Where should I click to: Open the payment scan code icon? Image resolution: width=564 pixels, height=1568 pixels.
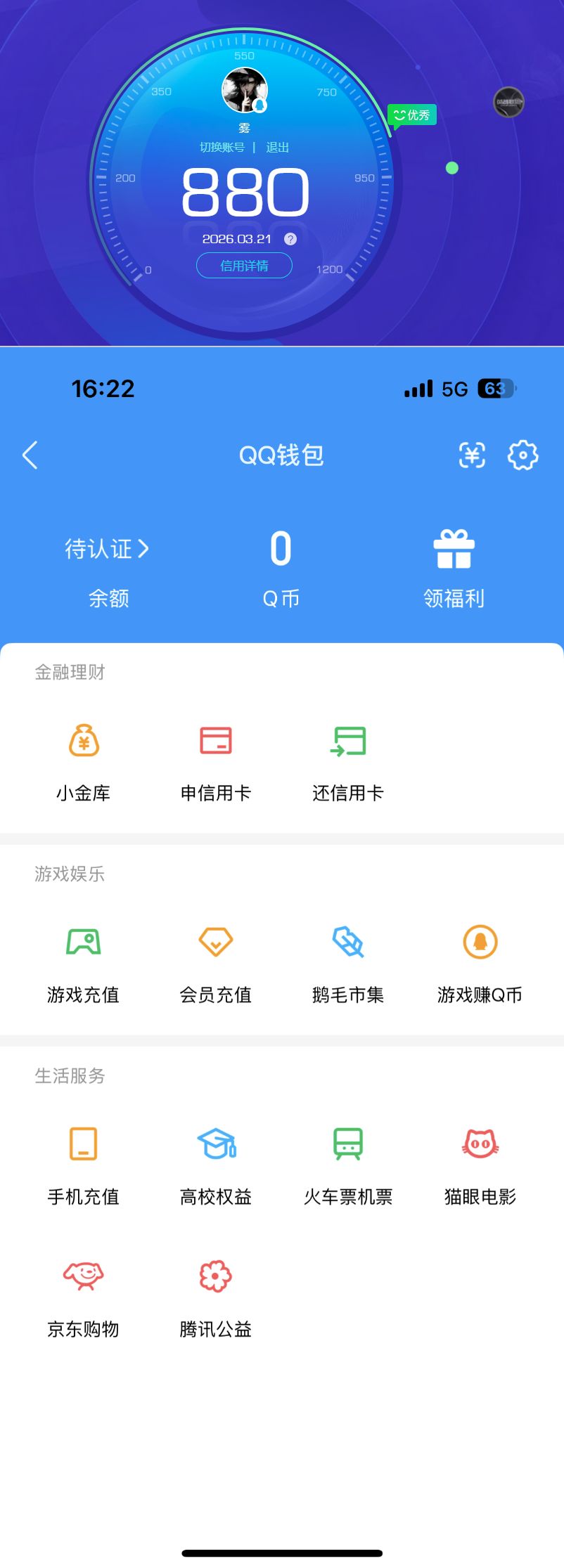[x=472, y=455]
